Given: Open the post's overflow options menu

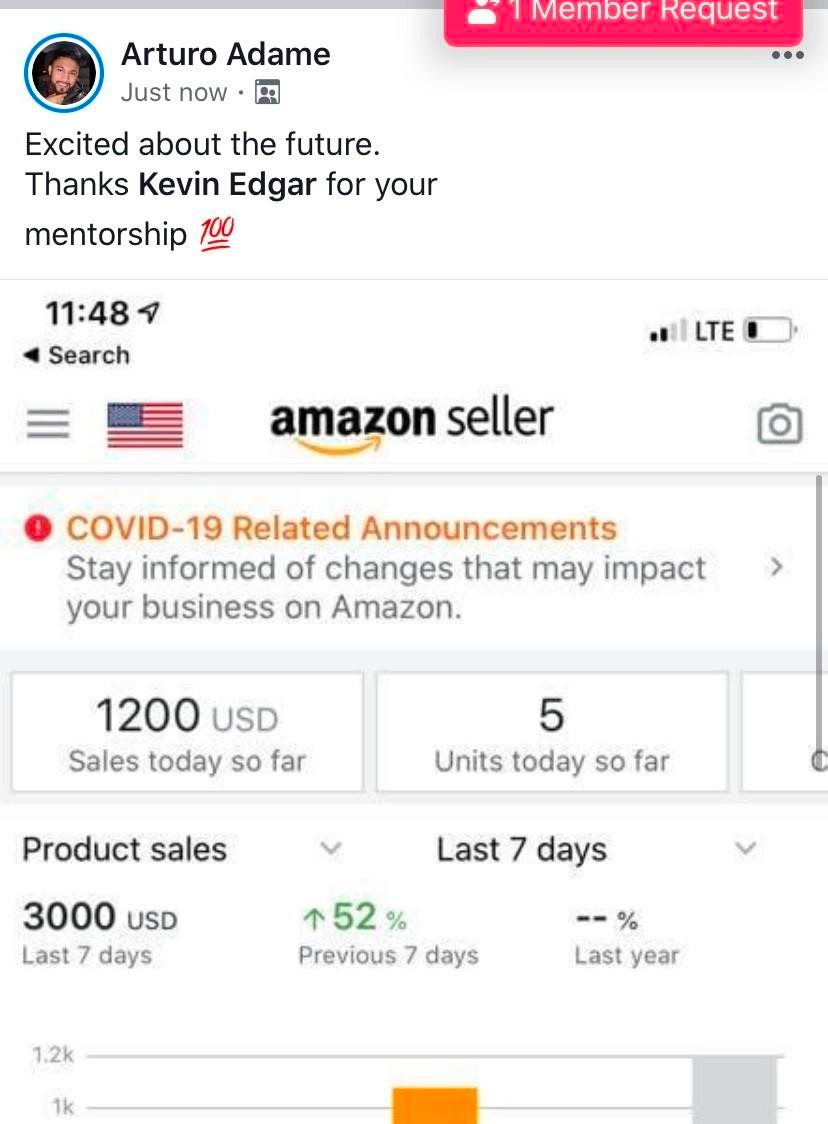Looking at the screenshot, I should click(x=788, y=56).
